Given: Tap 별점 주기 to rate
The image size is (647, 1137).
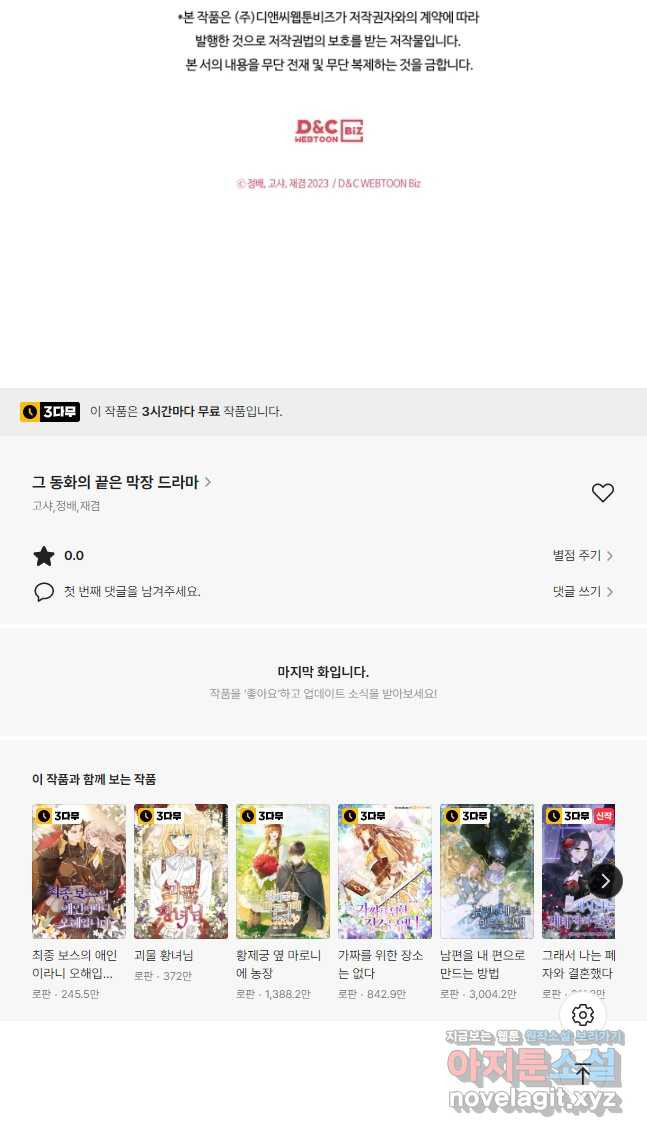Looking at the screenshot, I should click(582, 556).
